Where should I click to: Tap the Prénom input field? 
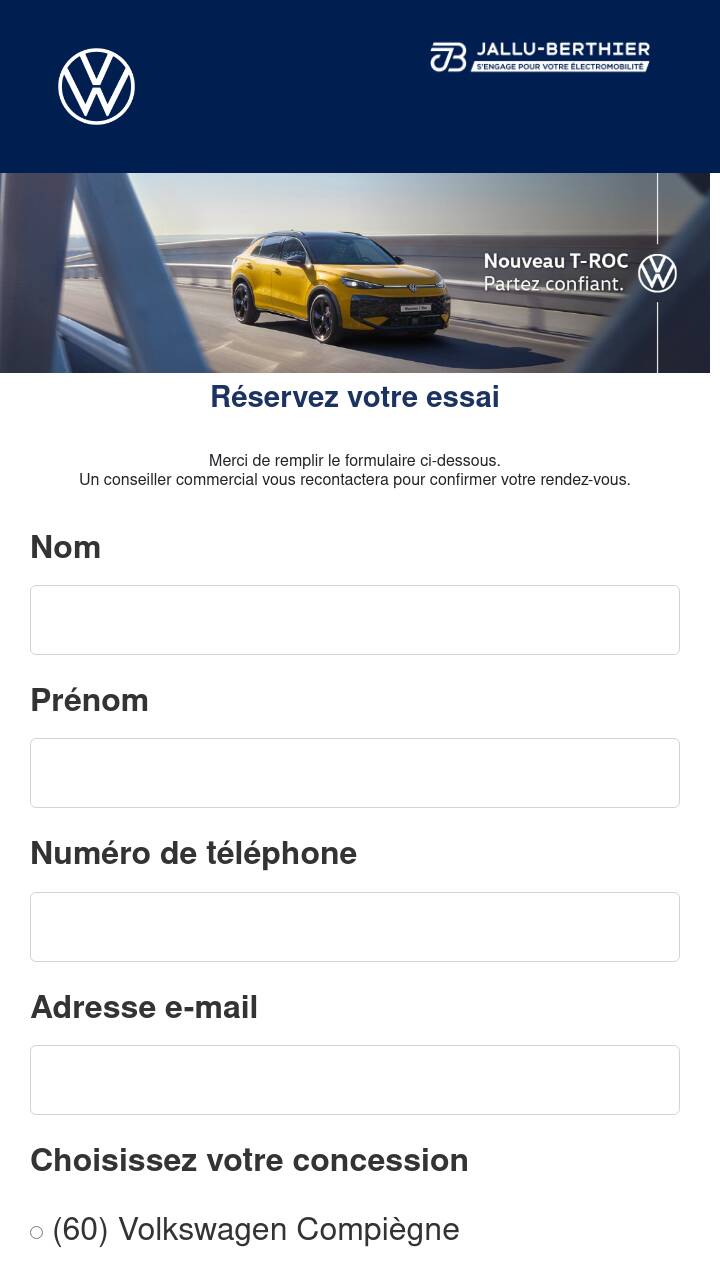pyautogui.click(x=355, y=773)
